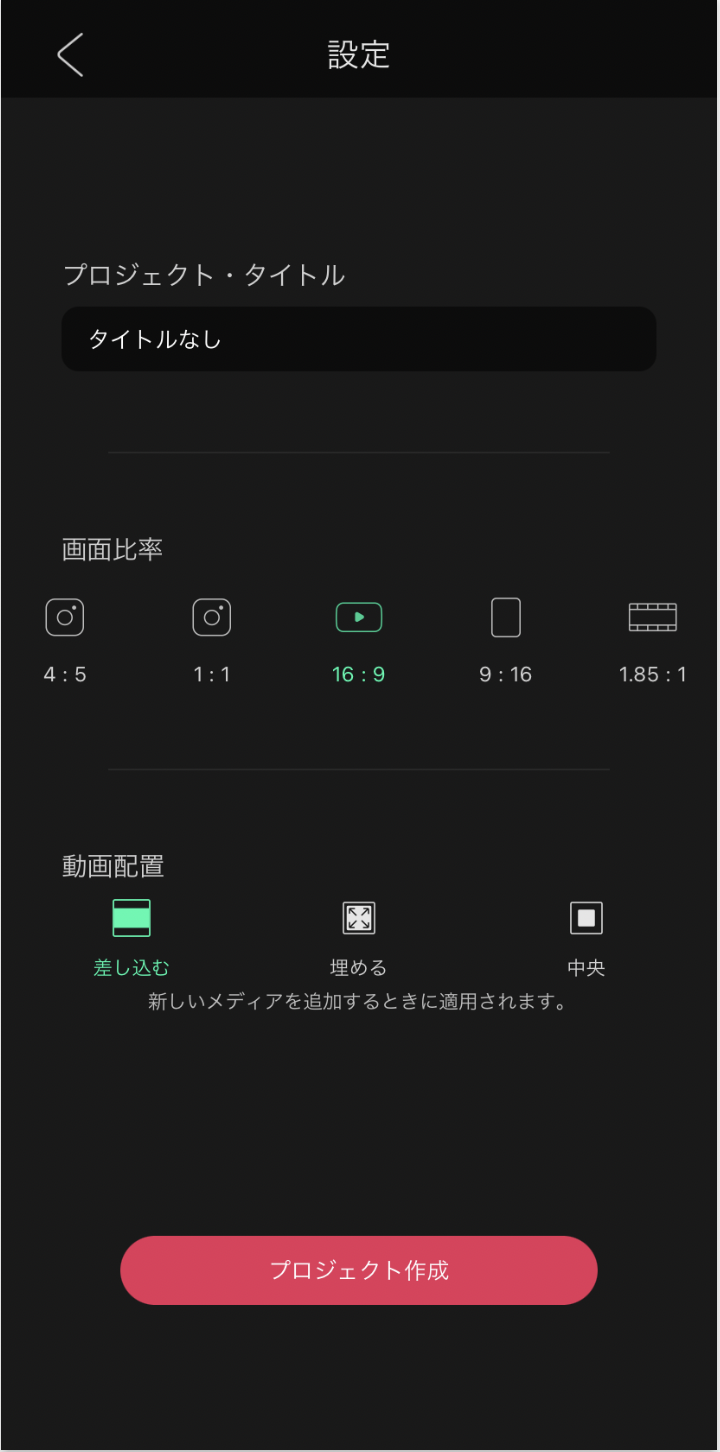
Task: Select the 4 : 5 aspect ratio
Action: pyautogui.click(x=65, y=641)
